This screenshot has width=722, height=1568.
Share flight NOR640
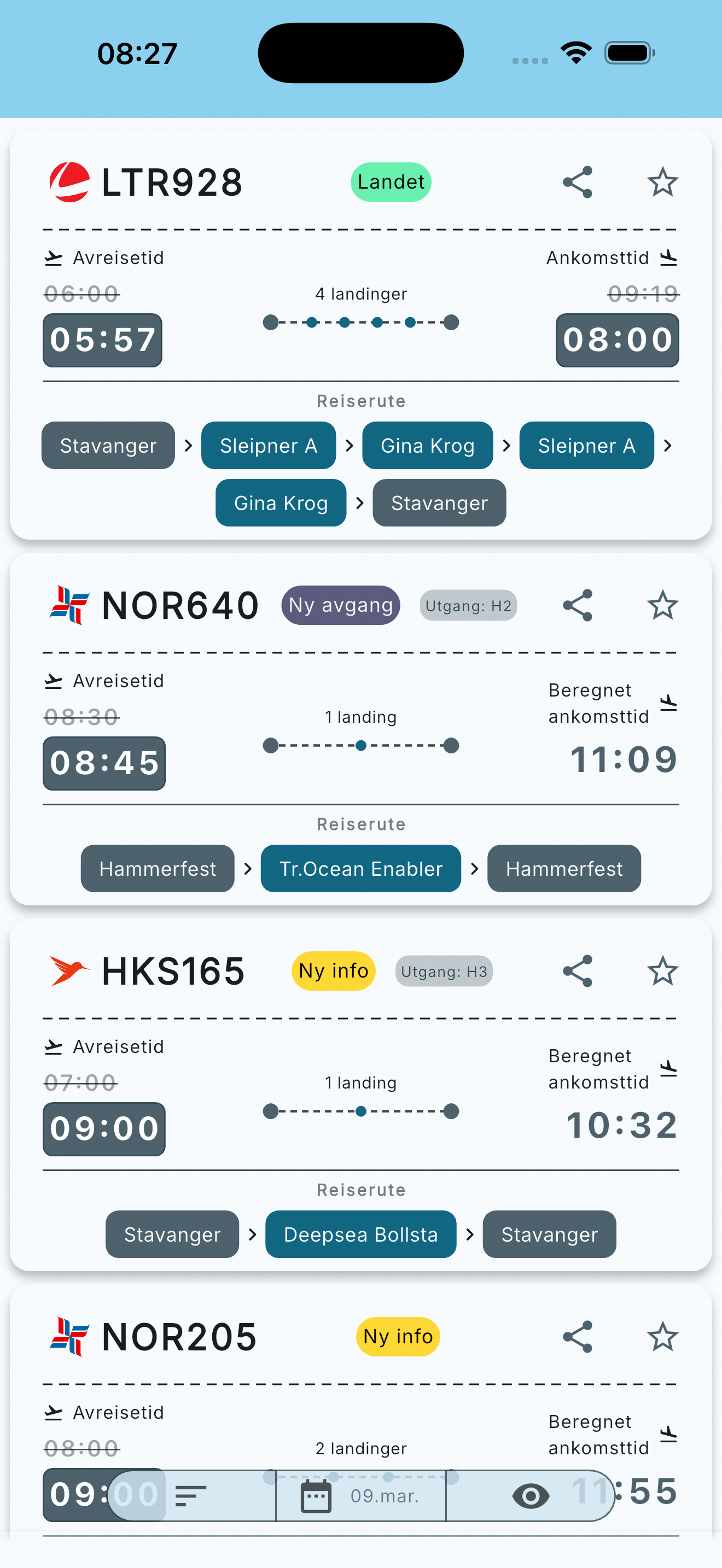click(577, 605)
